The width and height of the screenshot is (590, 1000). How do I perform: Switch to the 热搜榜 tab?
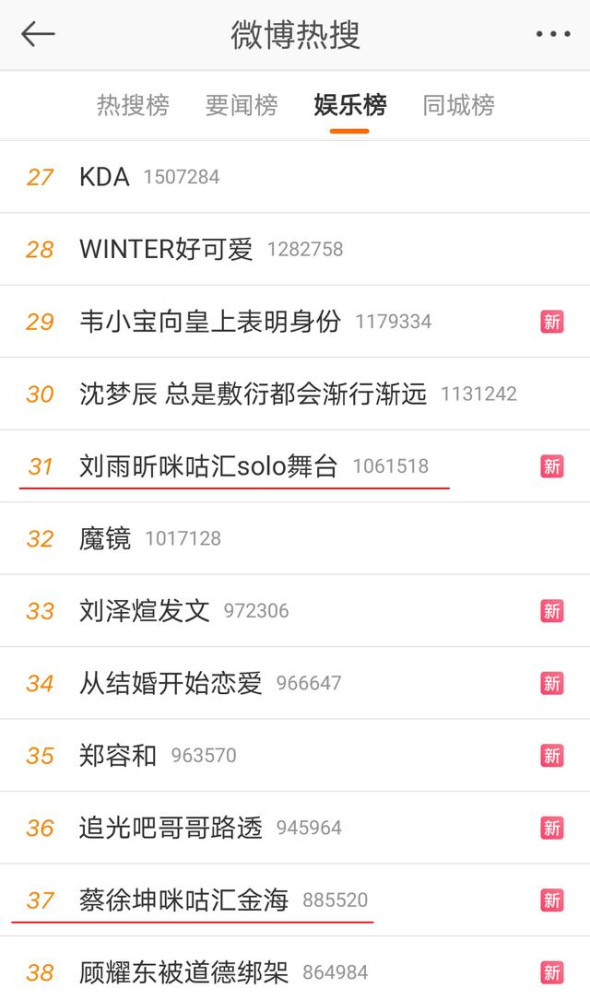[133, 105]
